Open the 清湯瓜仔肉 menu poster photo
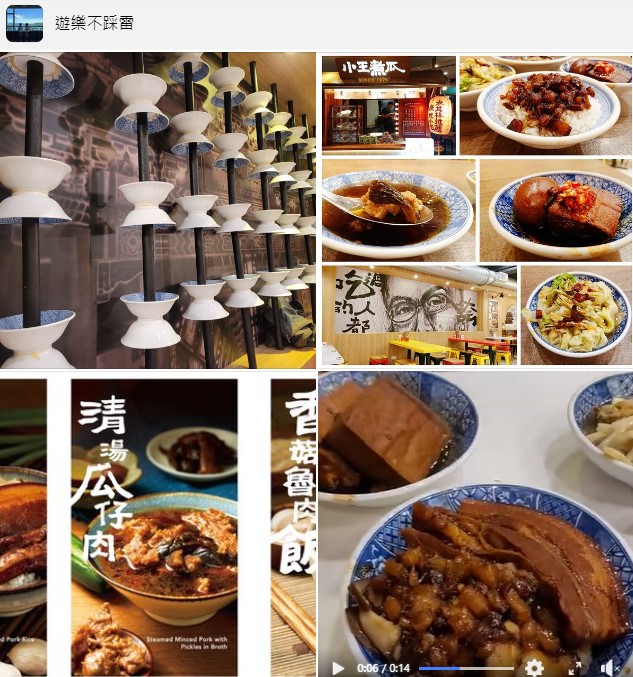633x677 pixels. [155, 526]
